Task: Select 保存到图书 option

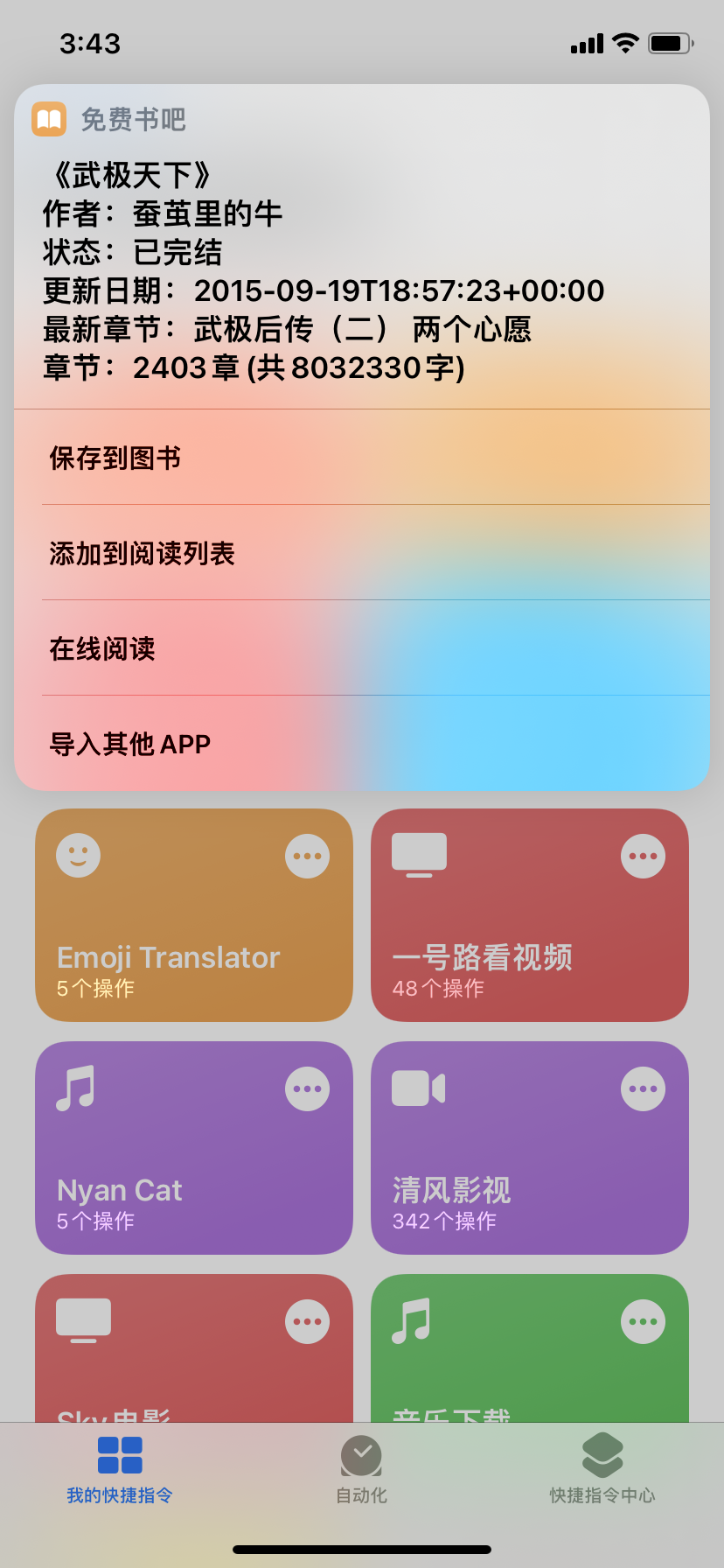Action: tap(361, 458)
